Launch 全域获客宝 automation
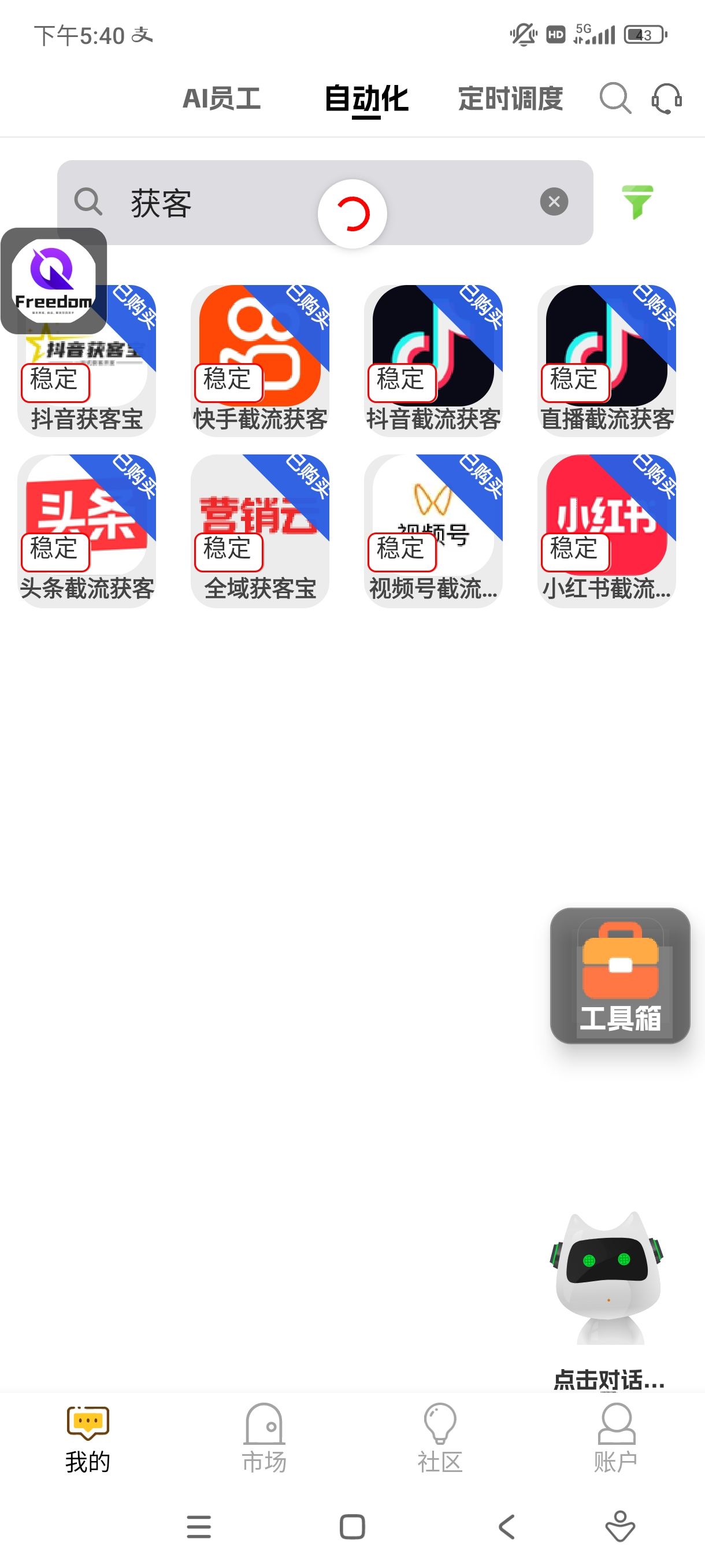This screenshot has width=705, height=1568. click(259, 530)
